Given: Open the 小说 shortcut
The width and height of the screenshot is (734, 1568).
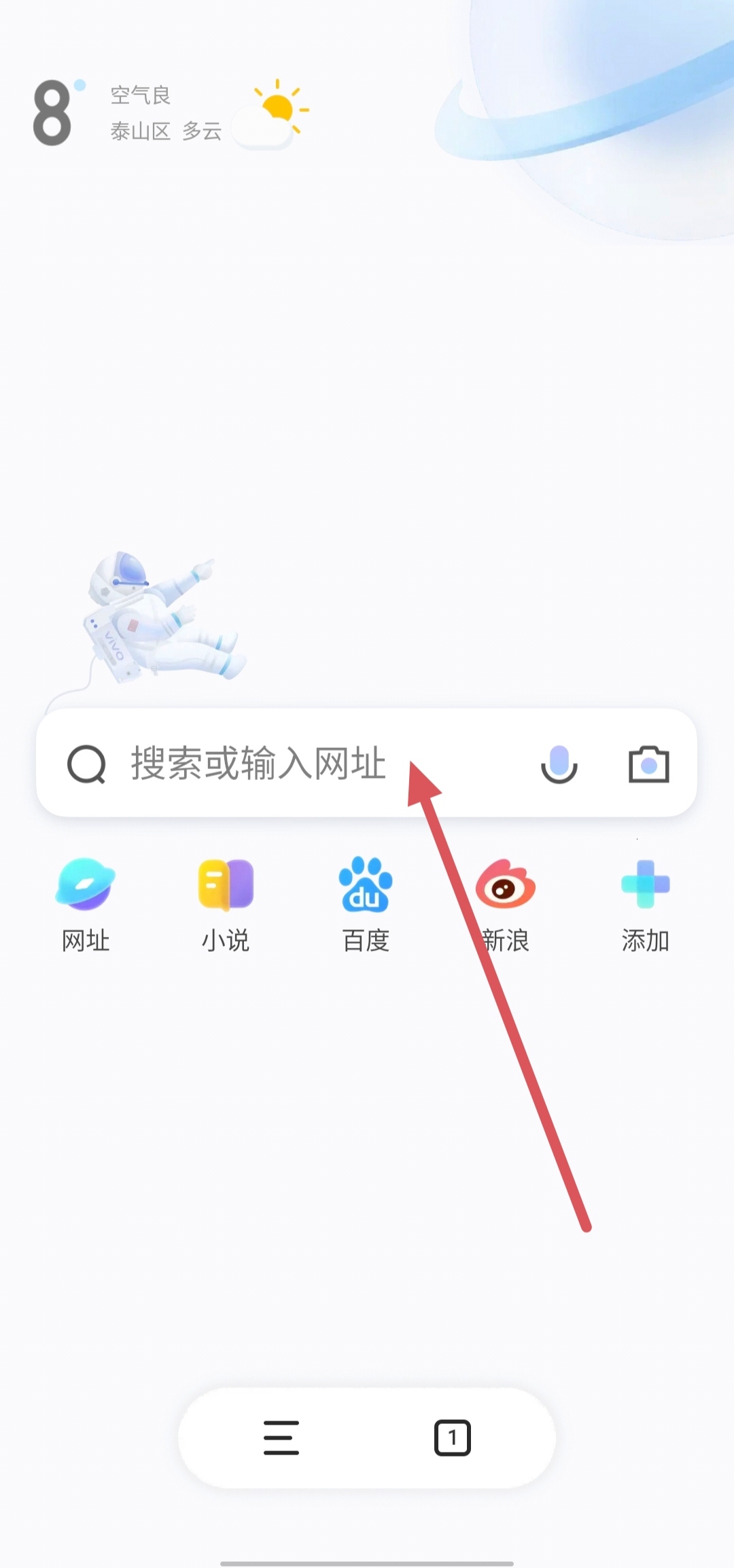Looking at the screenshot, I should pyautogui.click(x=226, y=904).
